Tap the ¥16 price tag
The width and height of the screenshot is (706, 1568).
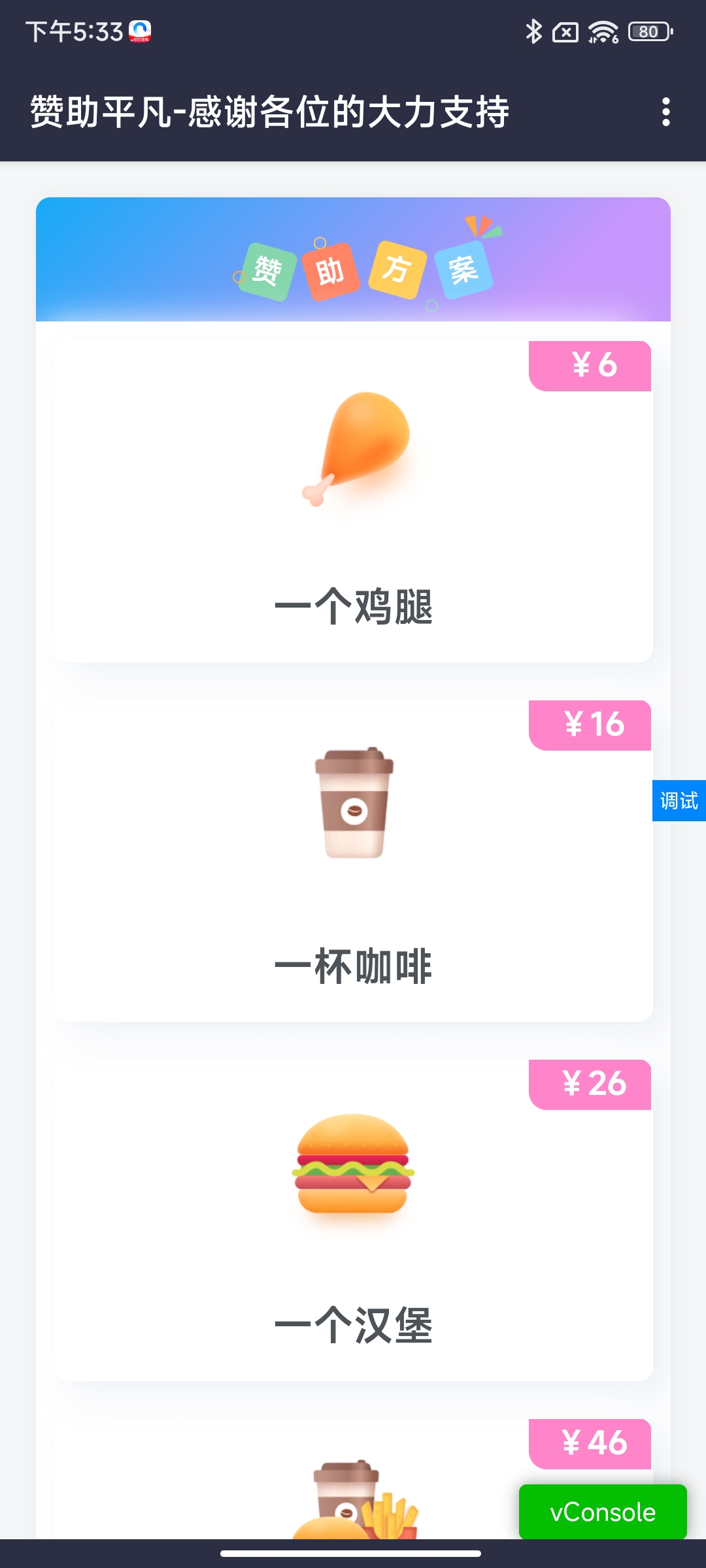pos(590,724)
